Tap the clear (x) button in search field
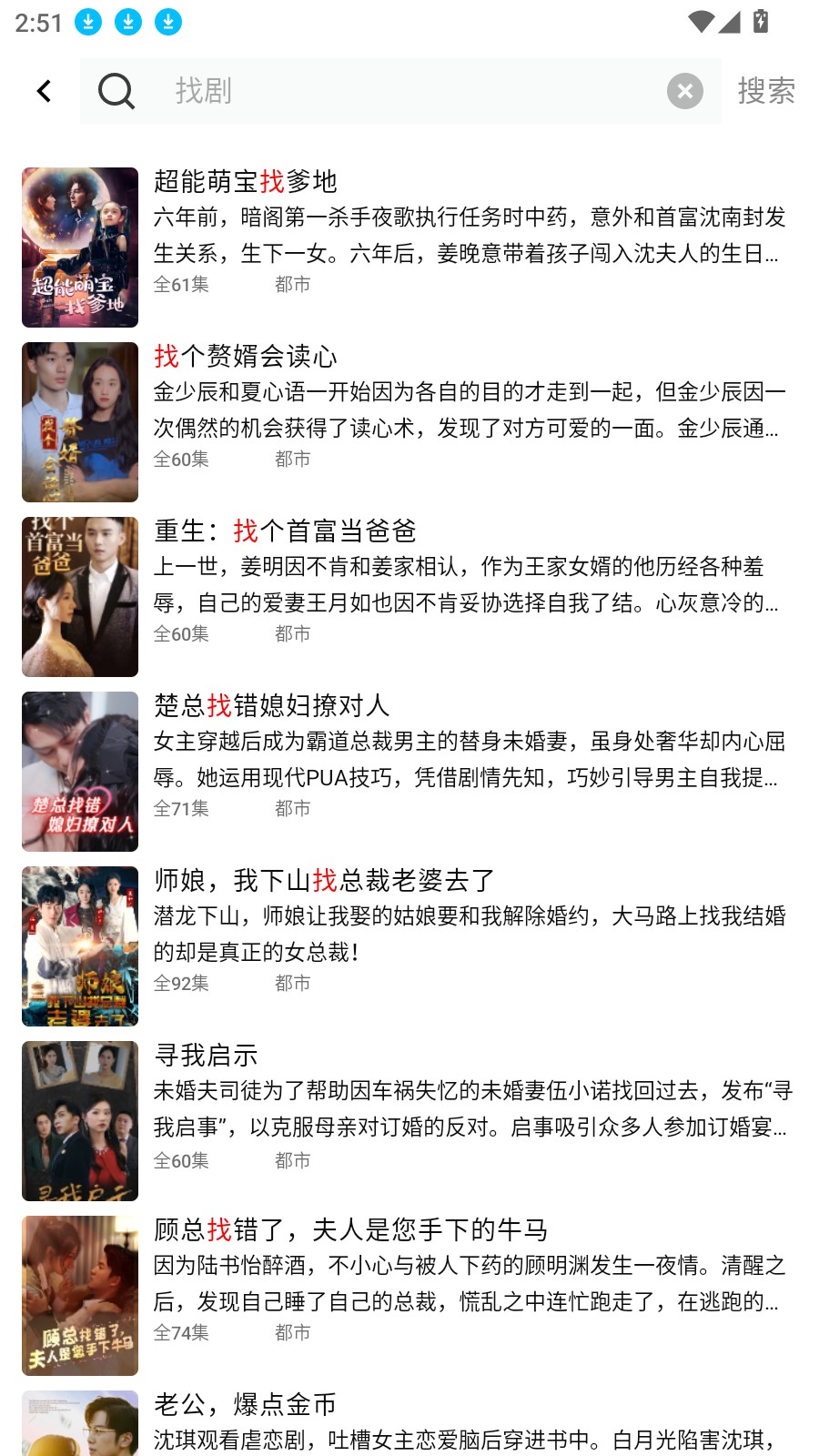The height and width of the screenshot is (1456, 819). point(685,91)
